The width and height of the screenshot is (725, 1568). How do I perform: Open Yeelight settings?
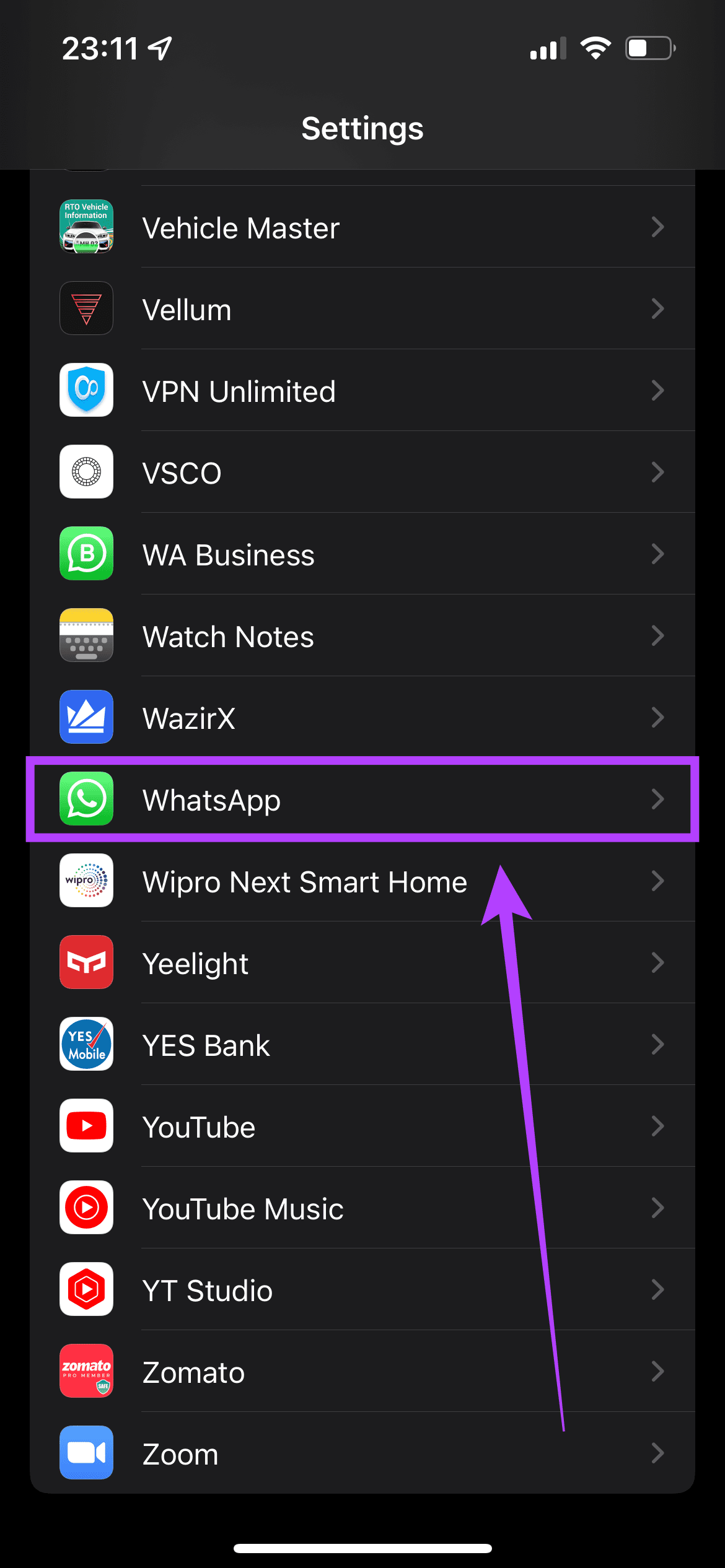click(x=362, y=963)
